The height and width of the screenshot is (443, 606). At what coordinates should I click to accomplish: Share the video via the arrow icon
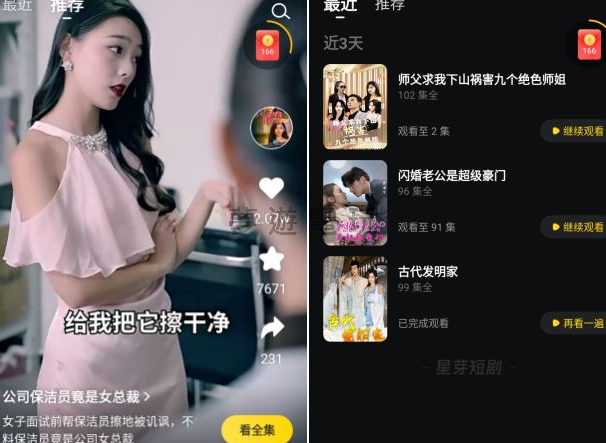[x=271, y=328]
